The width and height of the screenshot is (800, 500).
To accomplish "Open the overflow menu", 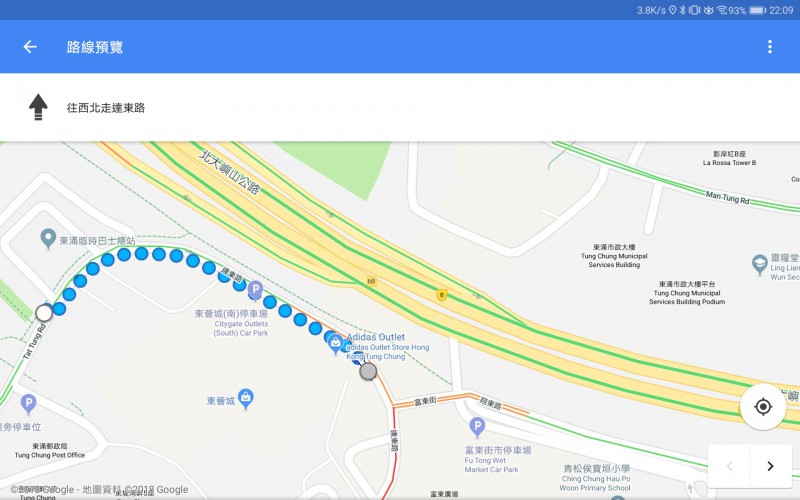I will (769, 47).
